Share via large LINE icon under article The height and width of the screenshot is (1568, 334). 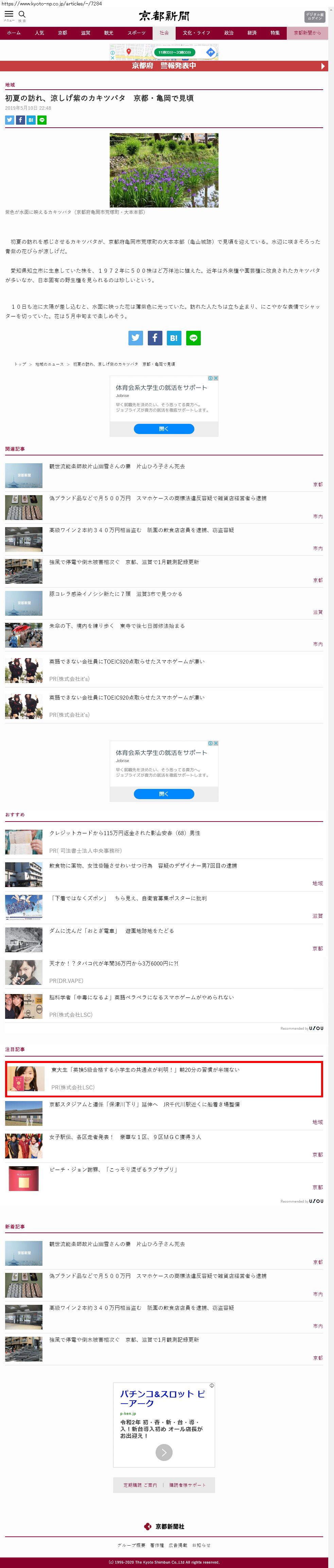click(x=193, y=338)
